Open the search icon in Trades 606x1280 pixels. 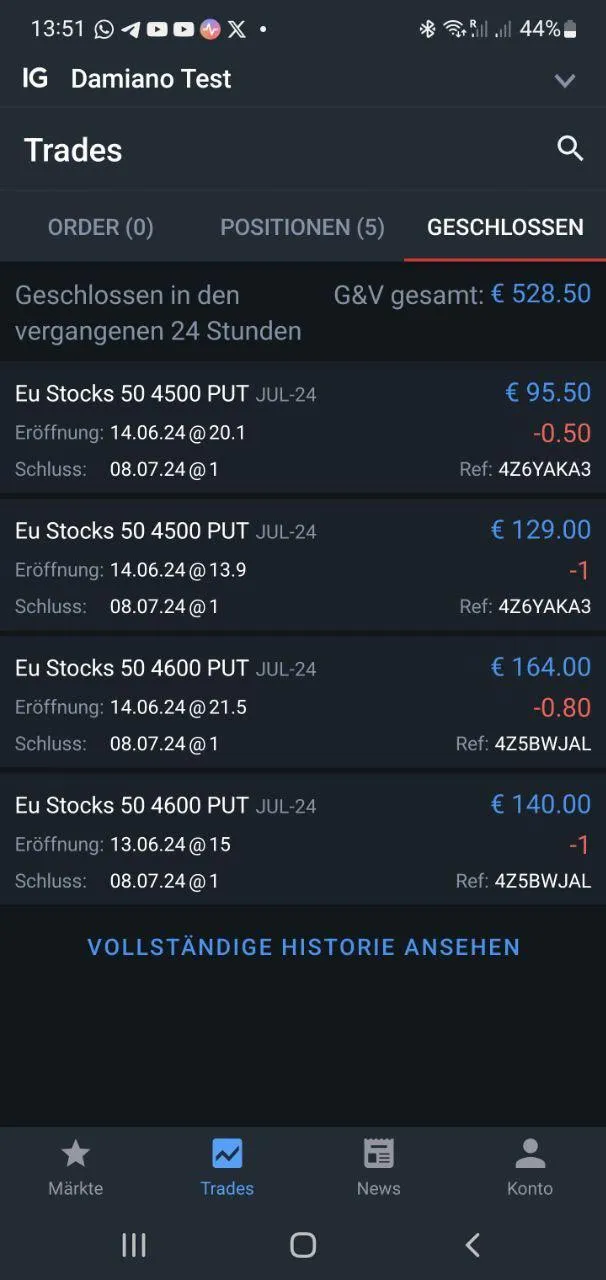point(570,149)
